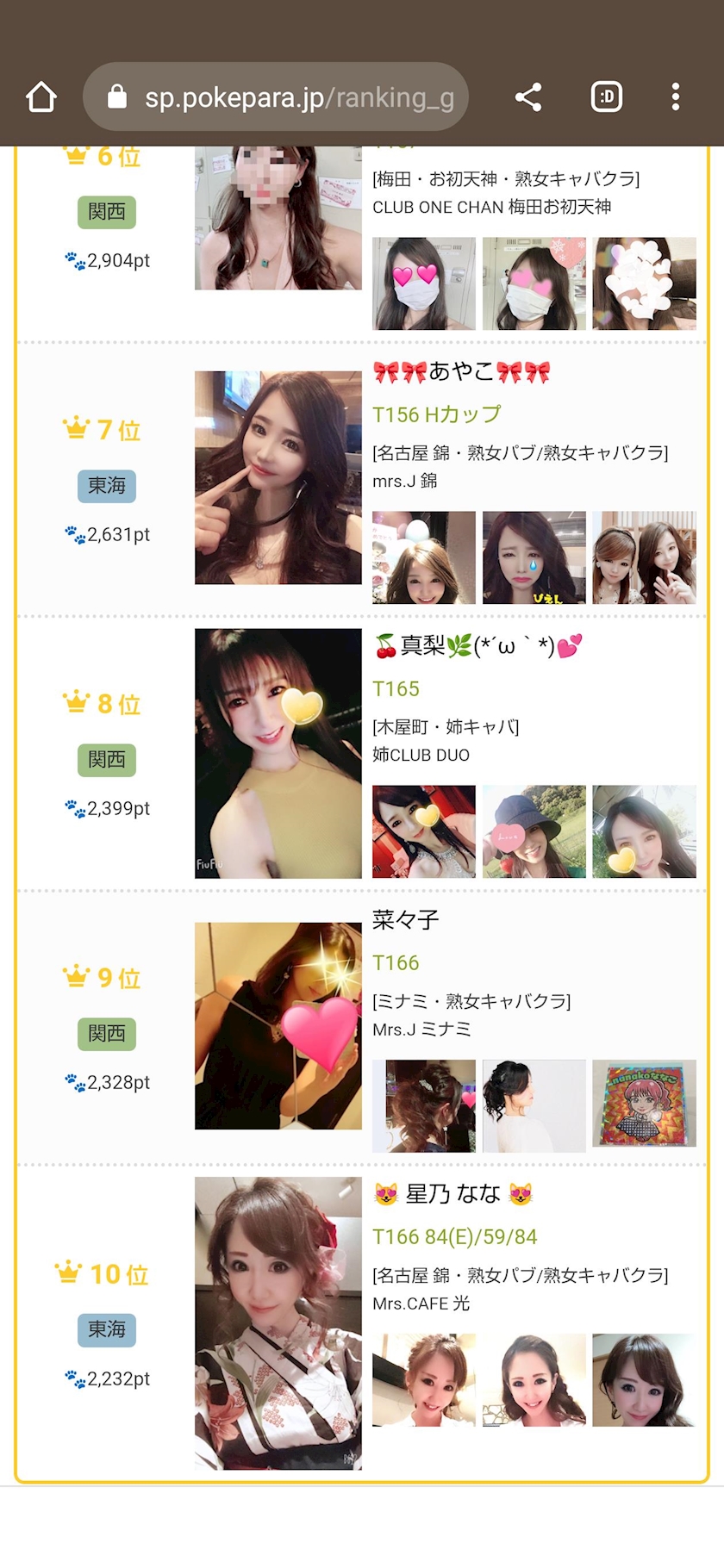Image resolution: width=724 pixels, height=1568 pixels.
Task: Open the 菜々子 profile name link
Action: tap(405, 920)
